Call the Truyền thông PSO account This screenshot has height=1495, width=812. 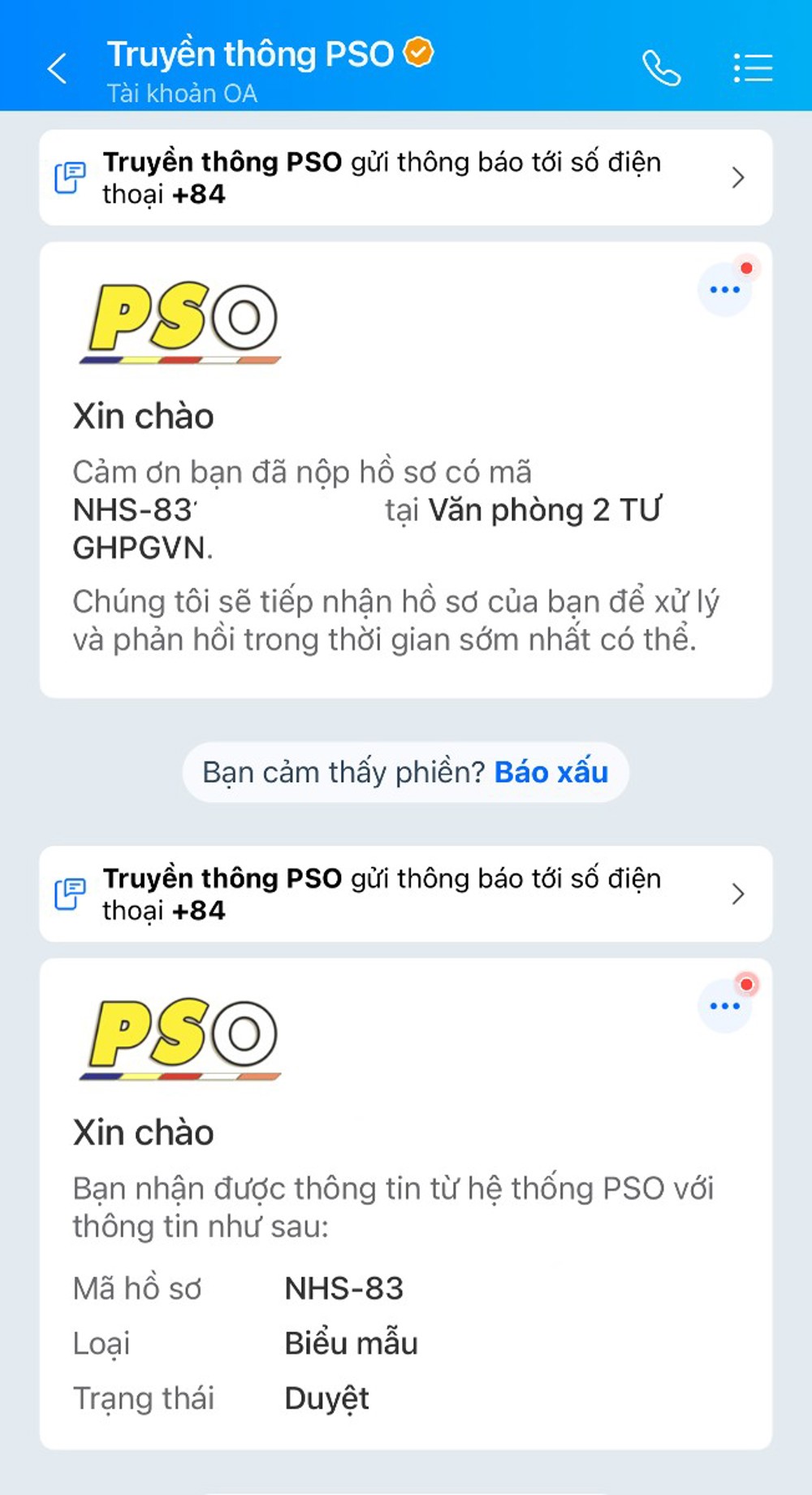661,68
